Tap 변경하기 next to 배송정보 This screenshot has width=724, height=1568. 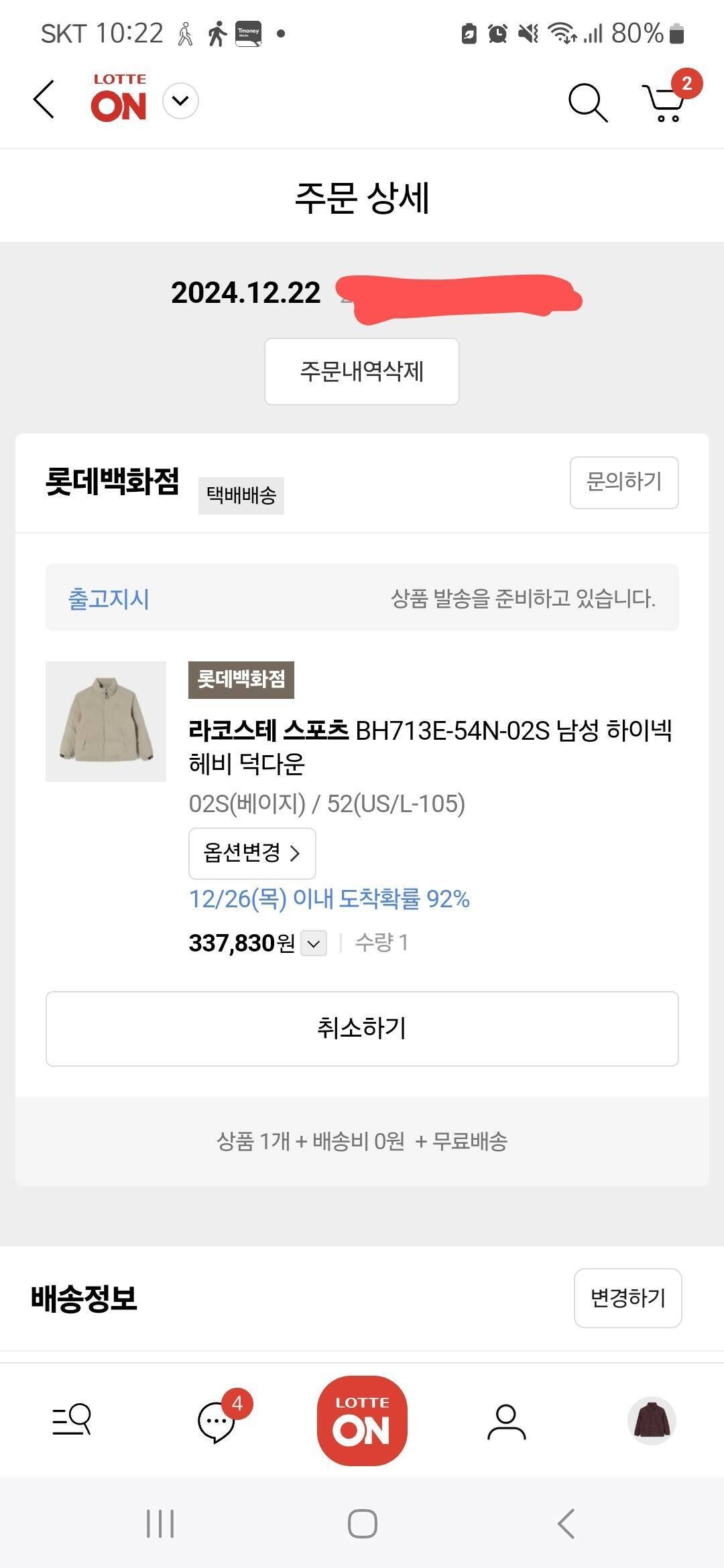(x=627, y=1298)
